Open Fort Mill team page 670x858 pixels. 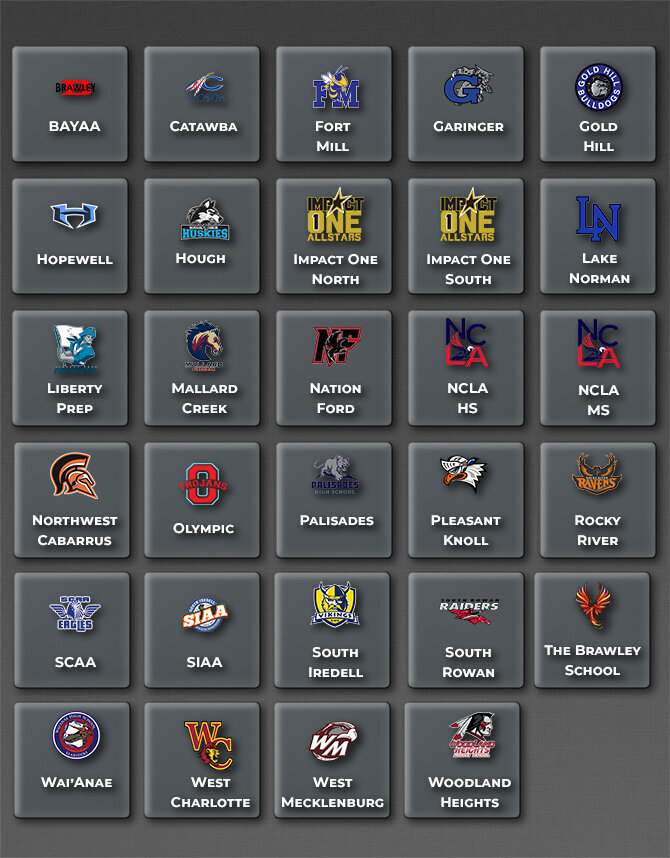334,104
